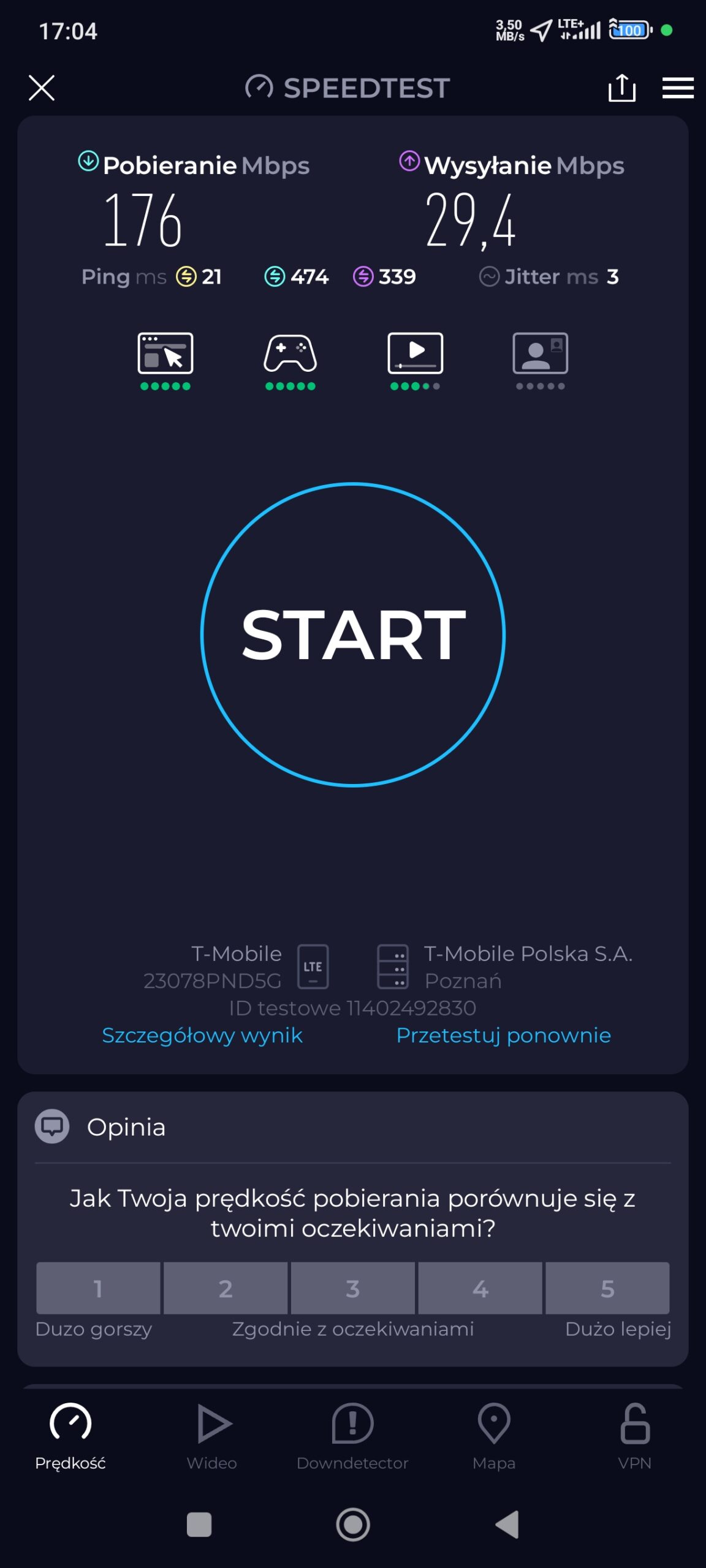Open the VPN tab
The width and height of the screenshot is (706, 1568).
(x=635, y=1436)
